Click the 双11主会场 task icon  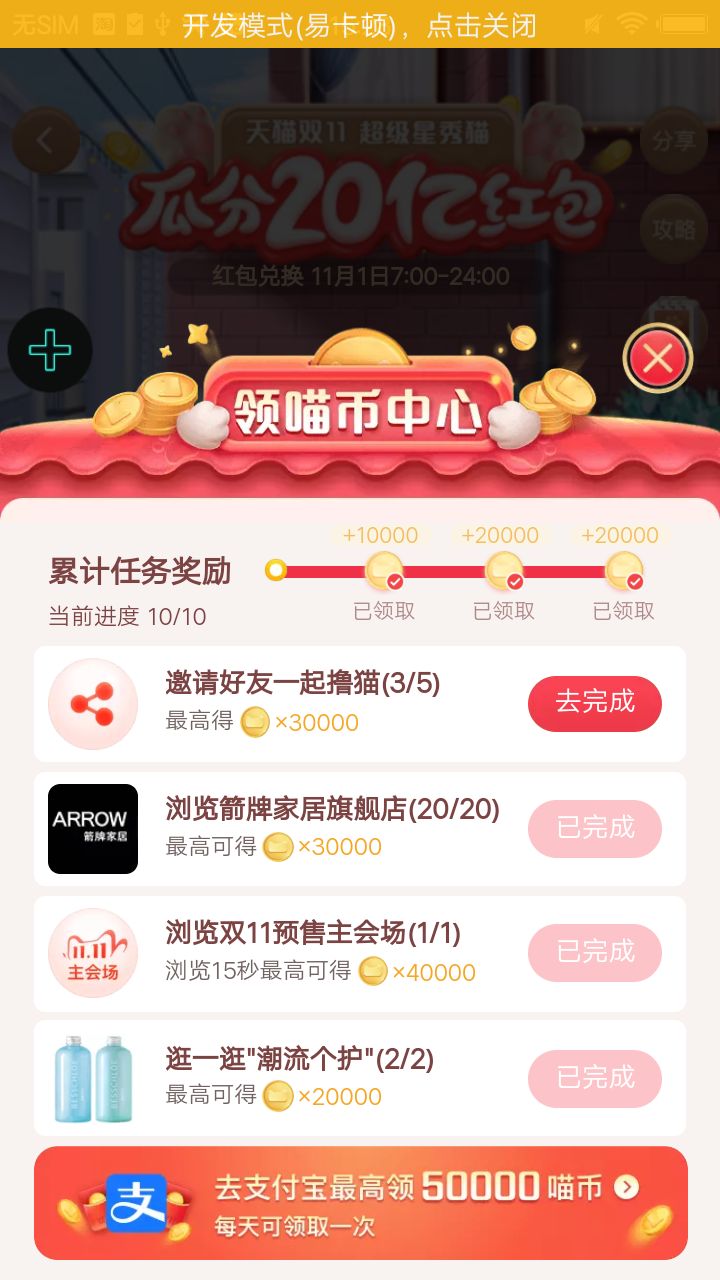pos(93,953)
